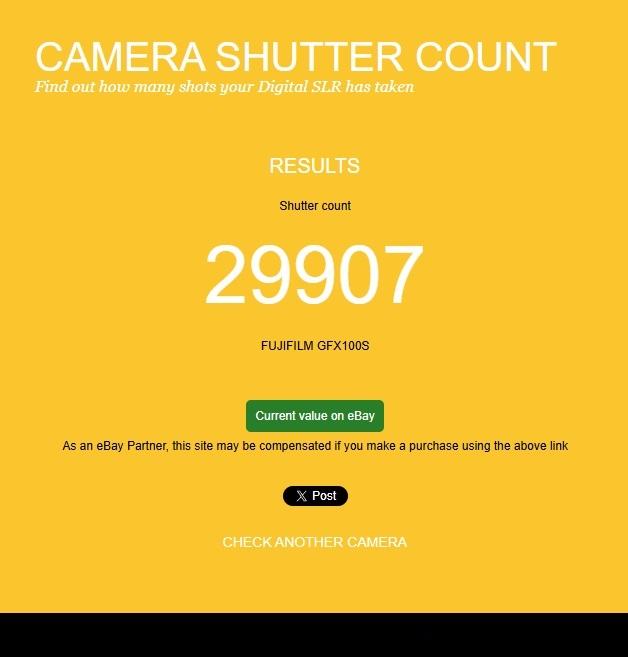The width and height of the screenshot is (628, 657).
Task: Share result with X Post button
Action: (x=315, y=496)
